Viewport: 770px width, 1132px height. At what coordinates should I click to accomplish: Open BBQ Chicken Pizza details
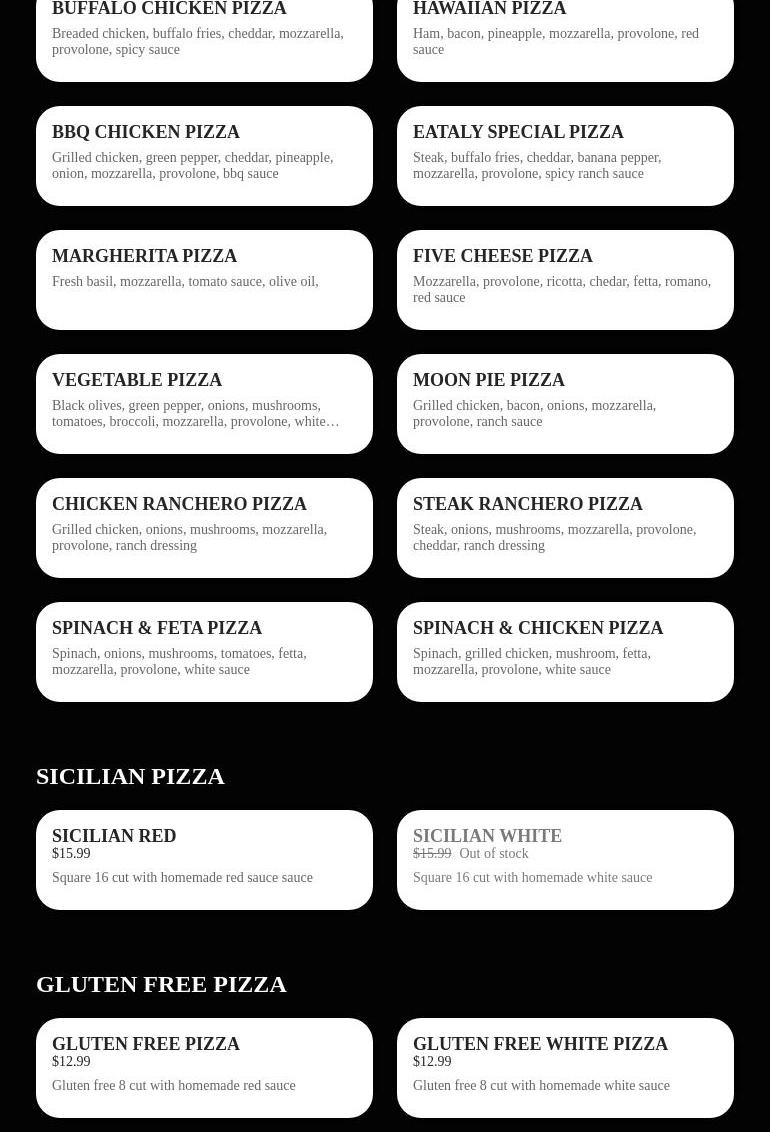click(x=204, y=156)
